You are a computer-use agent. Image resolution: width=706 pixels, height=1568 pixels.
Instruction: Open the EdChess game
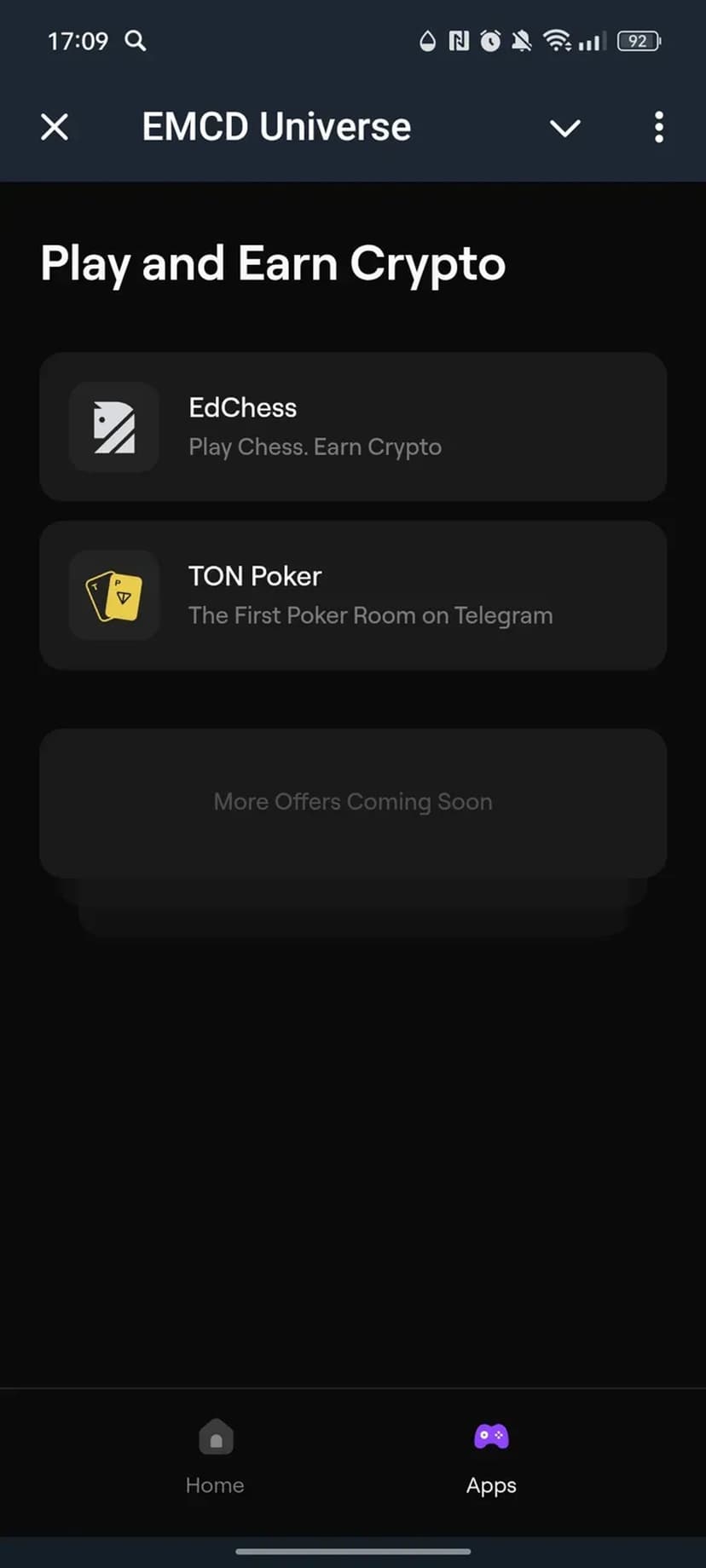pyautogui.click(x=353, y=426)
